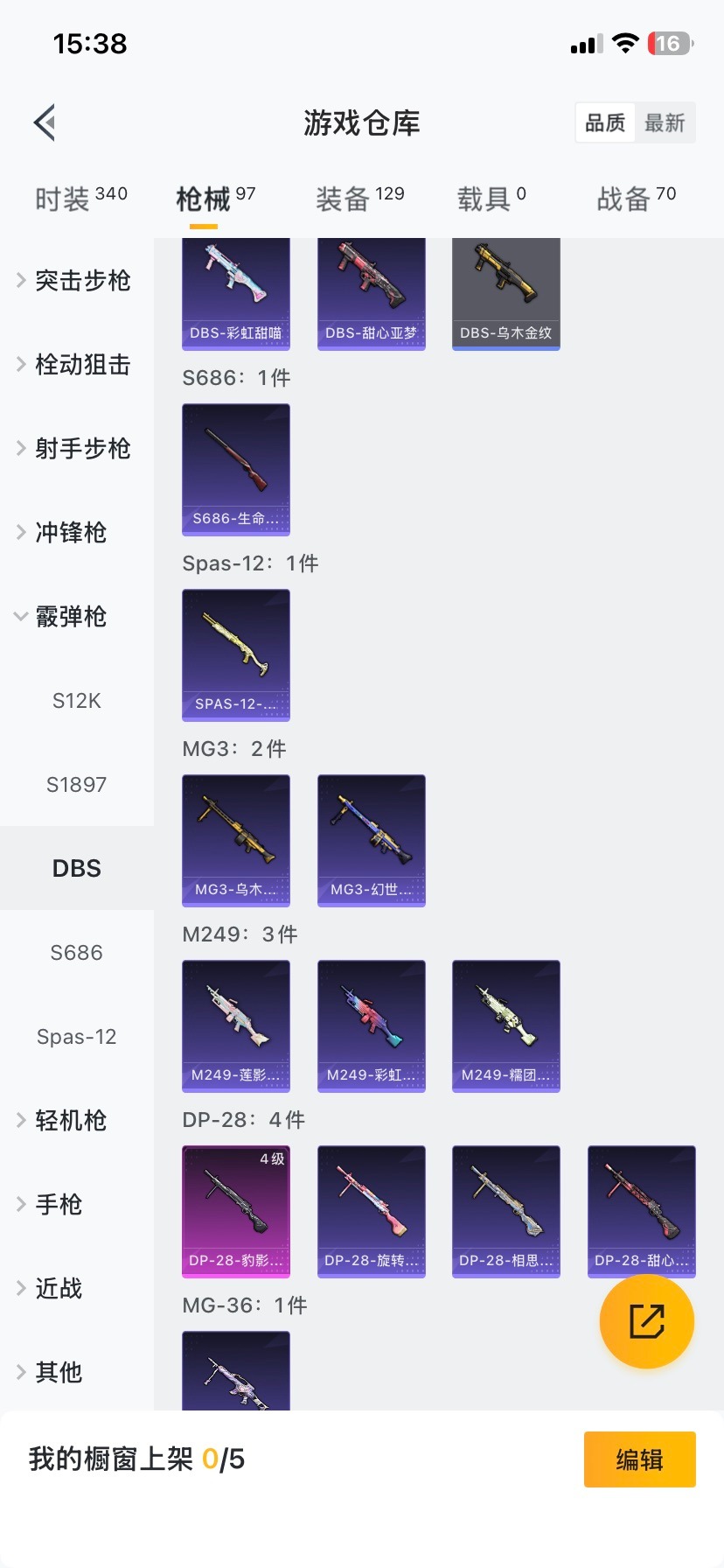This screenshot has height=1568, width=724.
Task: View the M249-彩虹 skin thumbnail
Action: [371, 1025]
